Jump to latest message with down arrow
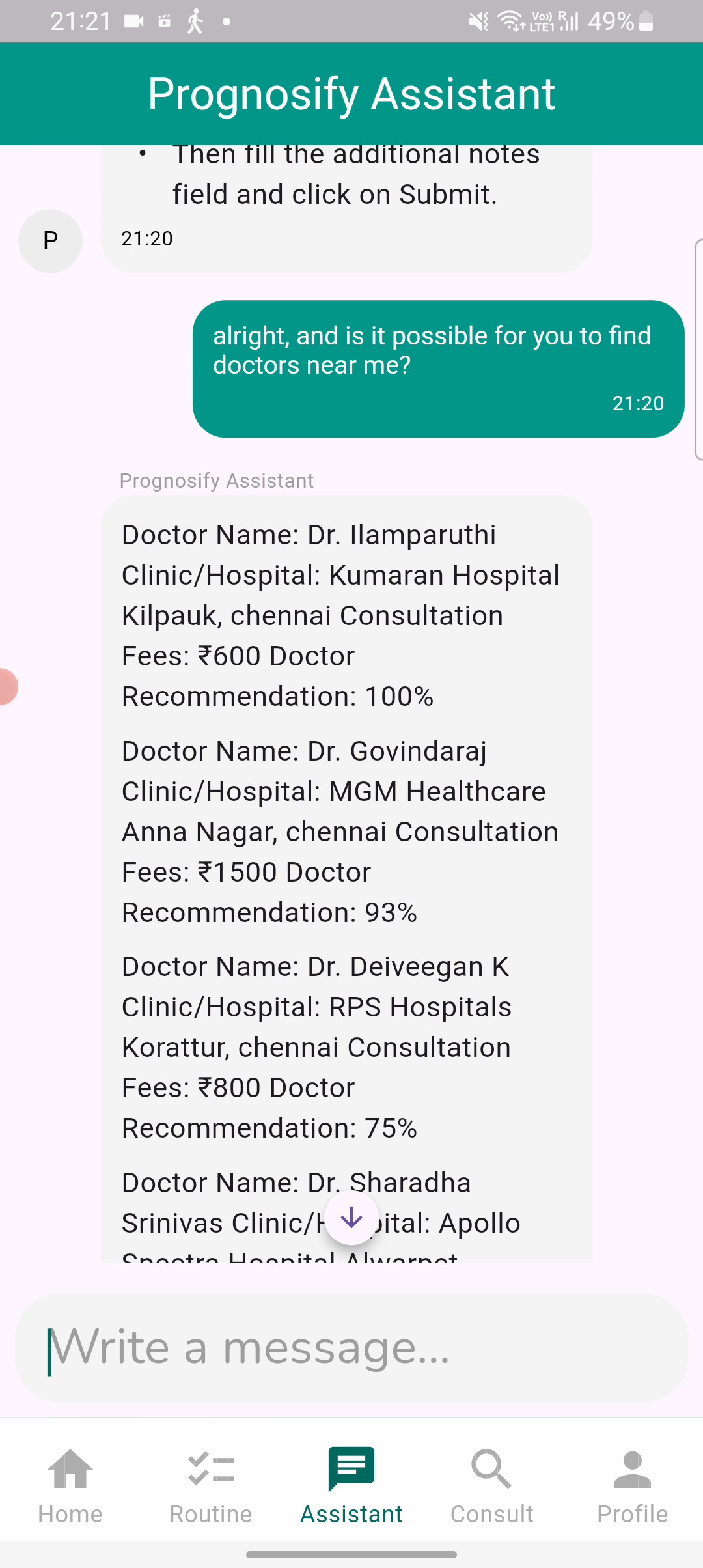 click(x=351, y=1218)
